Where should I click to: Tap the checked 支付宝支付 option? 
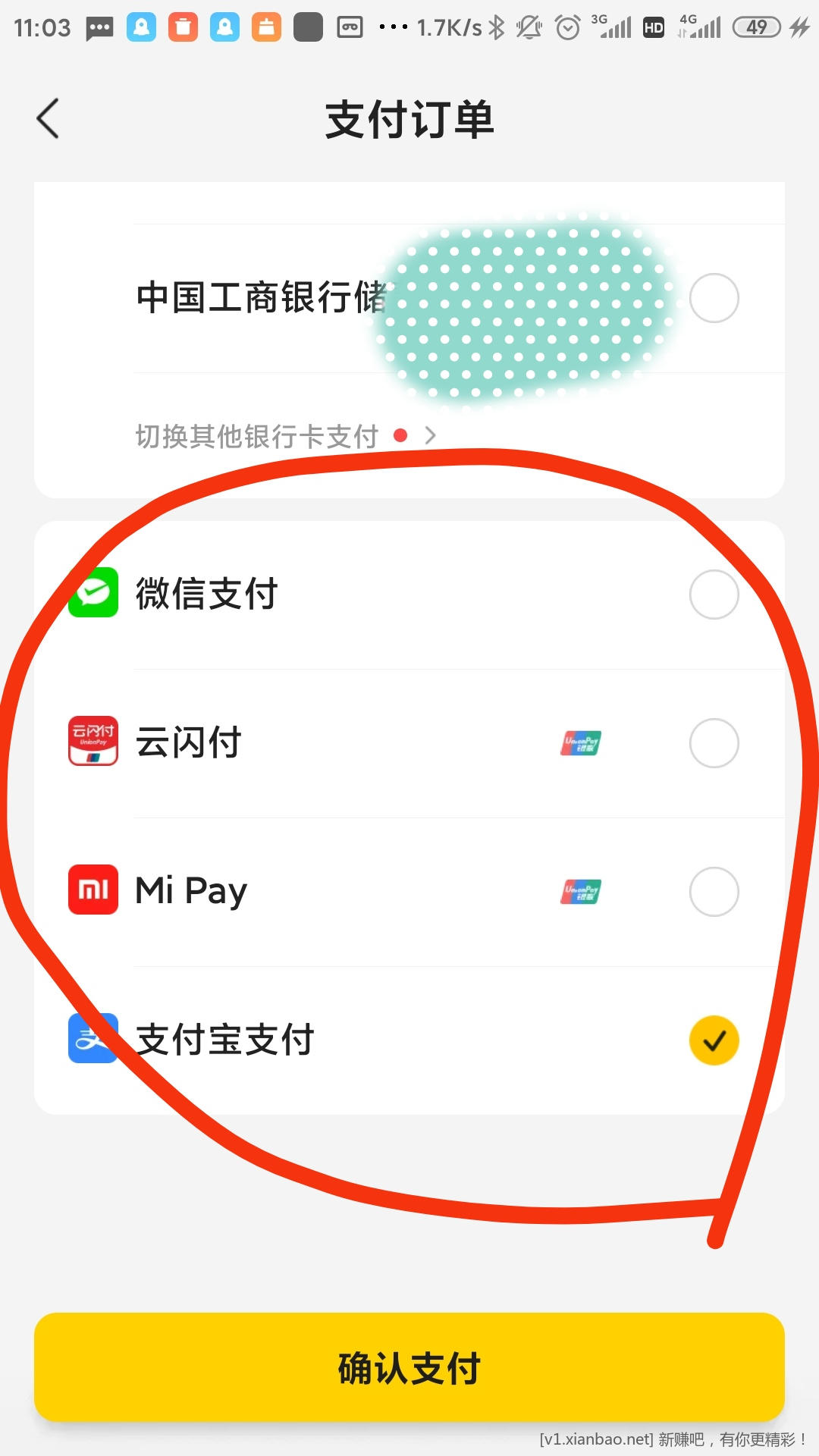[714, 1040]
